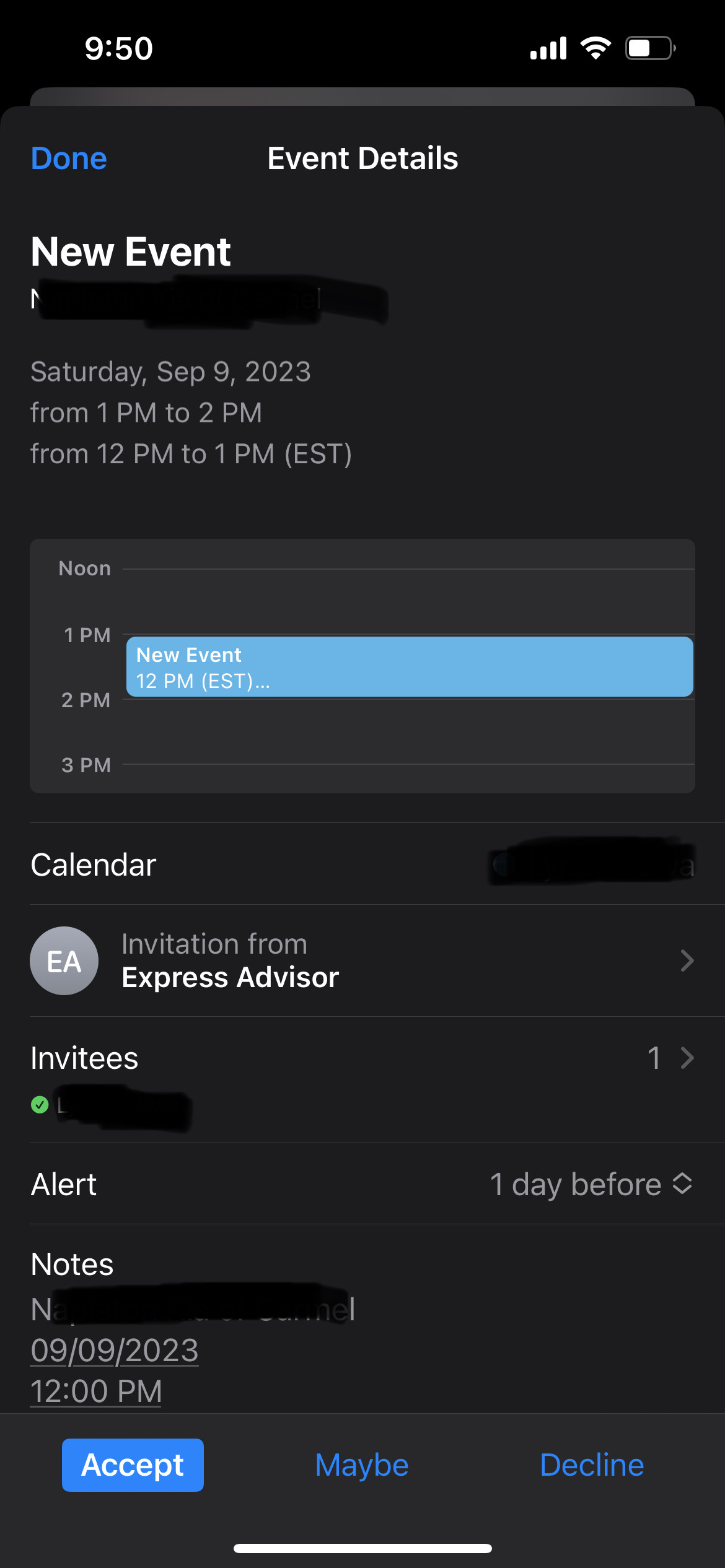The width and height of the screenshot is (725, 1568).
Task: Decline the event invitation
Action: 592,1465
